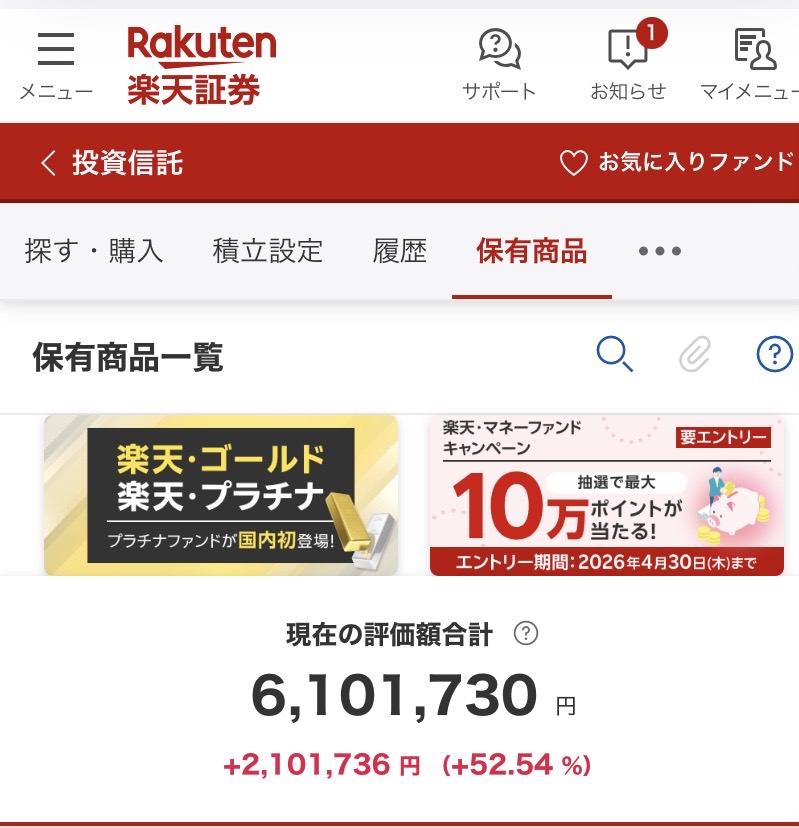Open help for 保有商品一覧
Viewport: 799px width, 828px height.
[774, 354]
